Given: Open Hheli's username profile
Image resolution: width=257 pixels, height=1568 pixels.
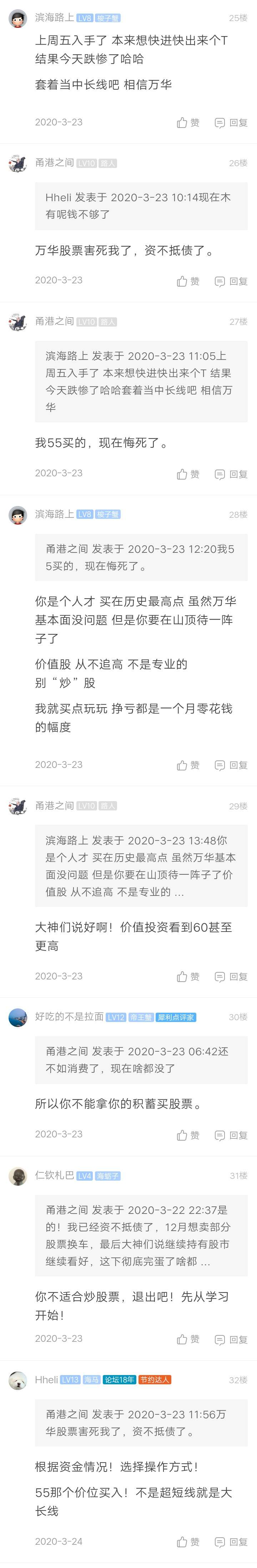Looking at the screenshot, I should pos(46,1379).
